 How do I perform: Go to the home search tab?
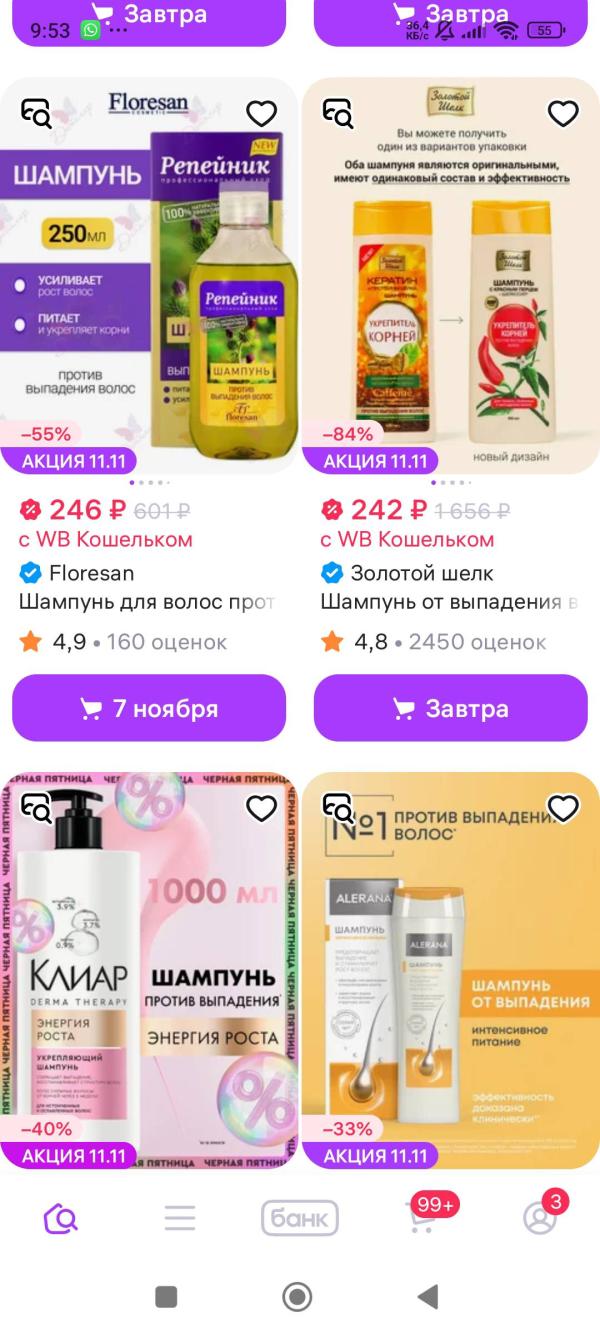tap(60, 1217)
